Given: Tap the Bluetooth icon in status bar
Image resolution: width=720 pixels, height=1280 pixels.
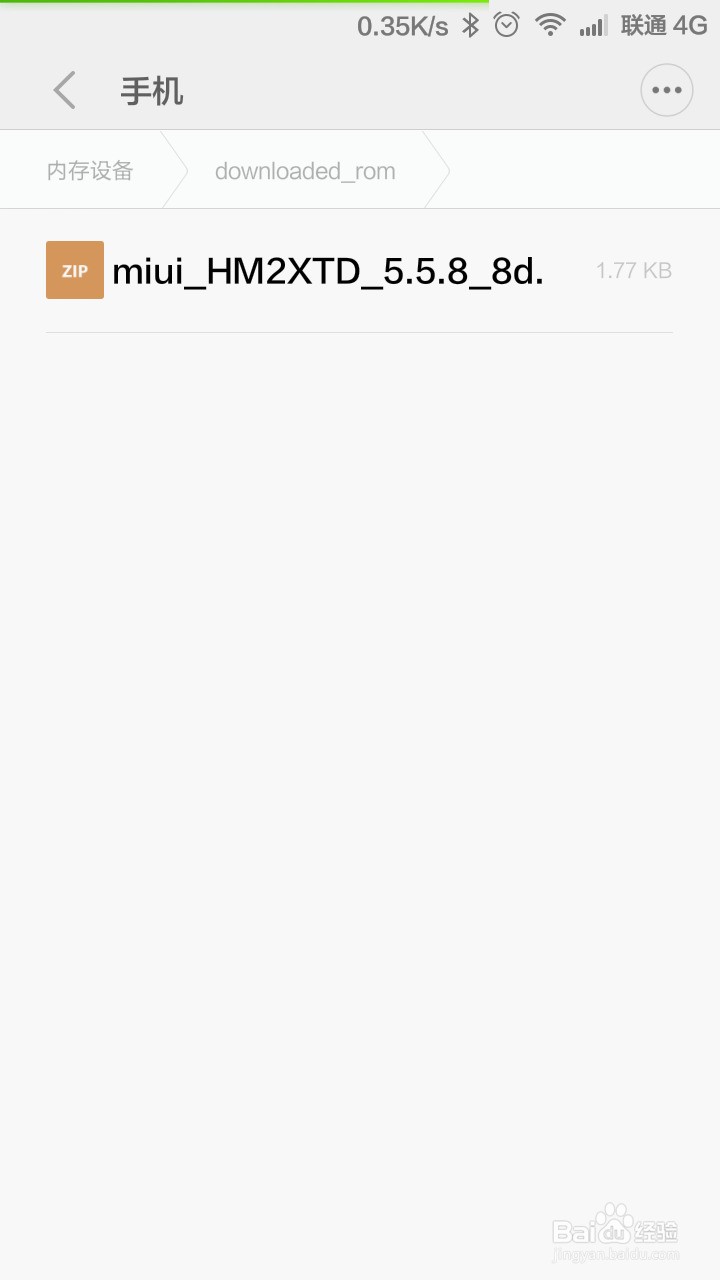Looking at the screenshot, I should (x=470, y=25).
